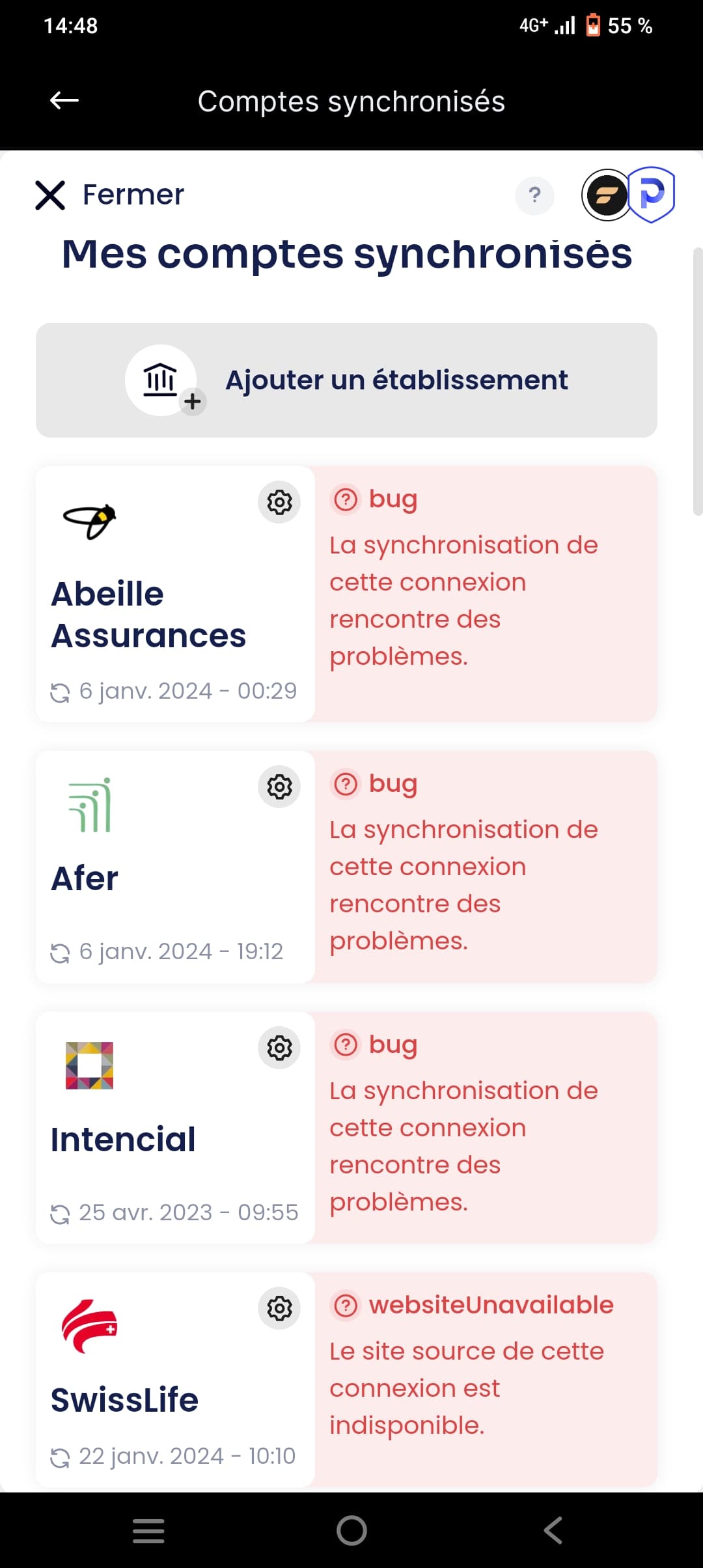Select the Afer account card

pyautogui.click(x=175, y=867)
